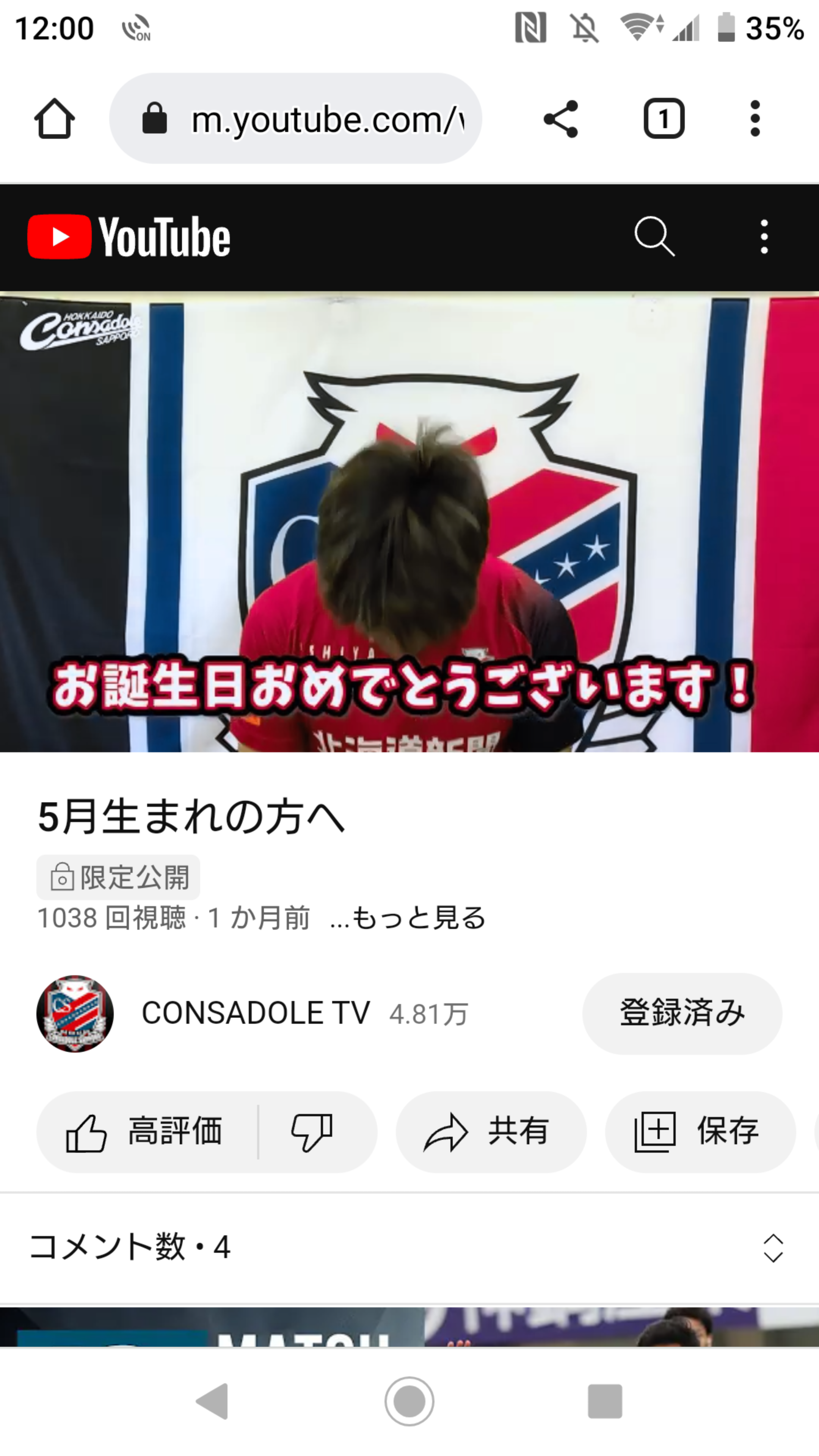Open the CONSADOLE TV channel
This screenshot has height=1456, width=819.
pos(255,1013)
